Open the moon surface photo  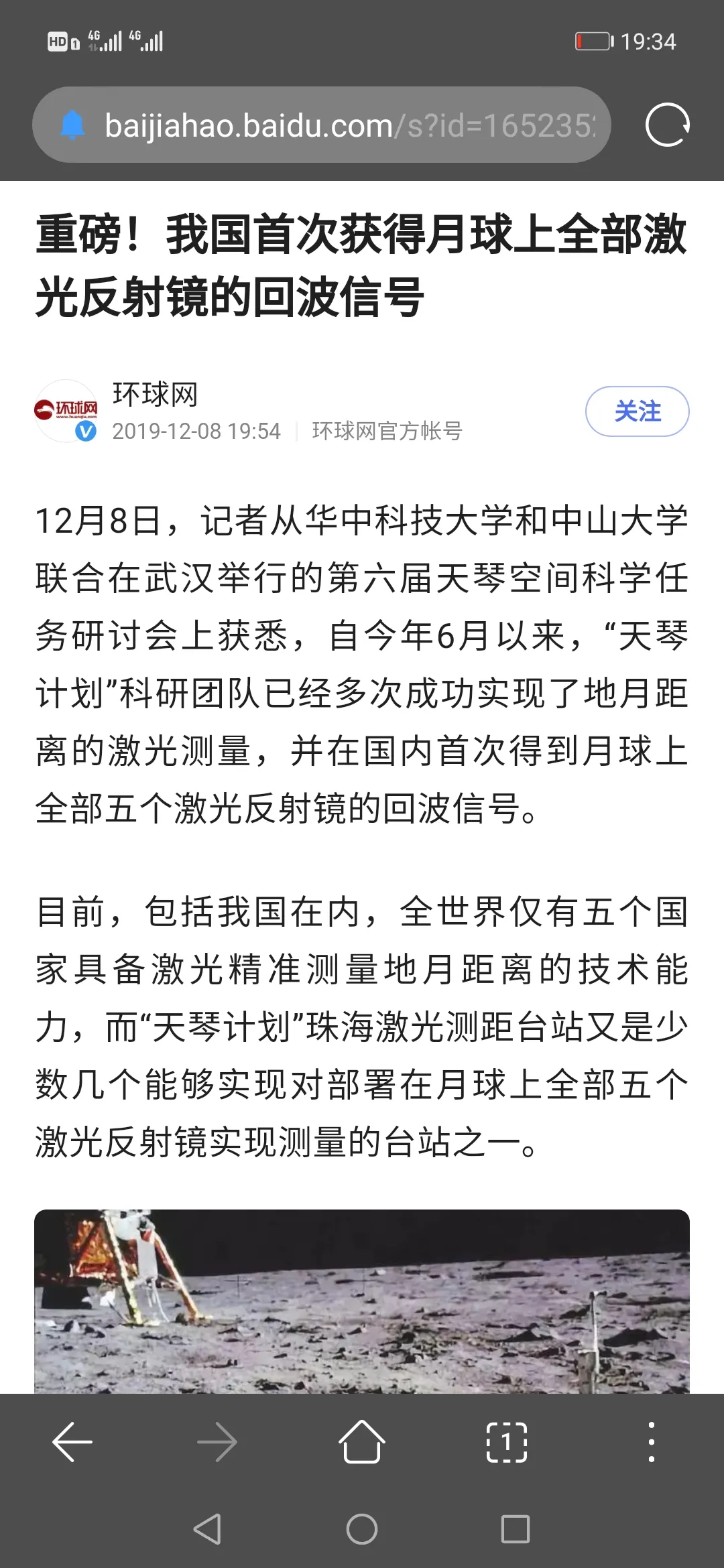coord(362,1301)
